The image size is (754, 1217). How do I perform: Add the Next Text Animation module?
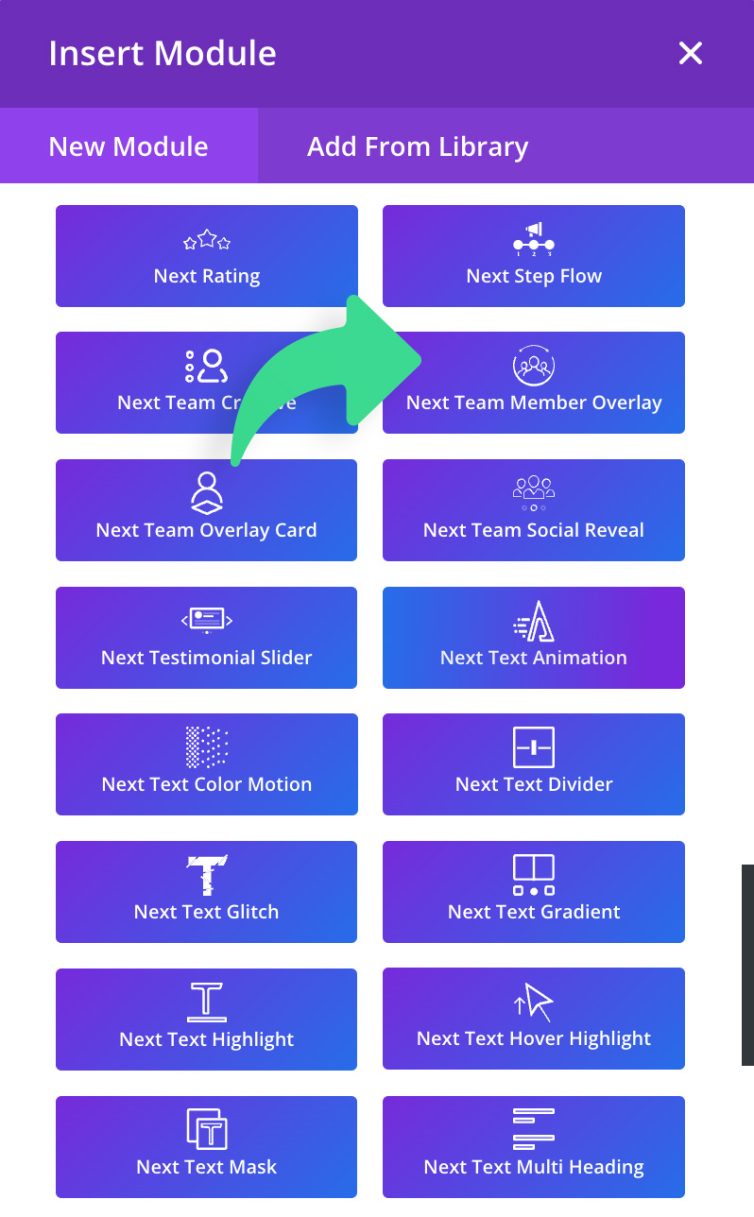click(533, 637)
